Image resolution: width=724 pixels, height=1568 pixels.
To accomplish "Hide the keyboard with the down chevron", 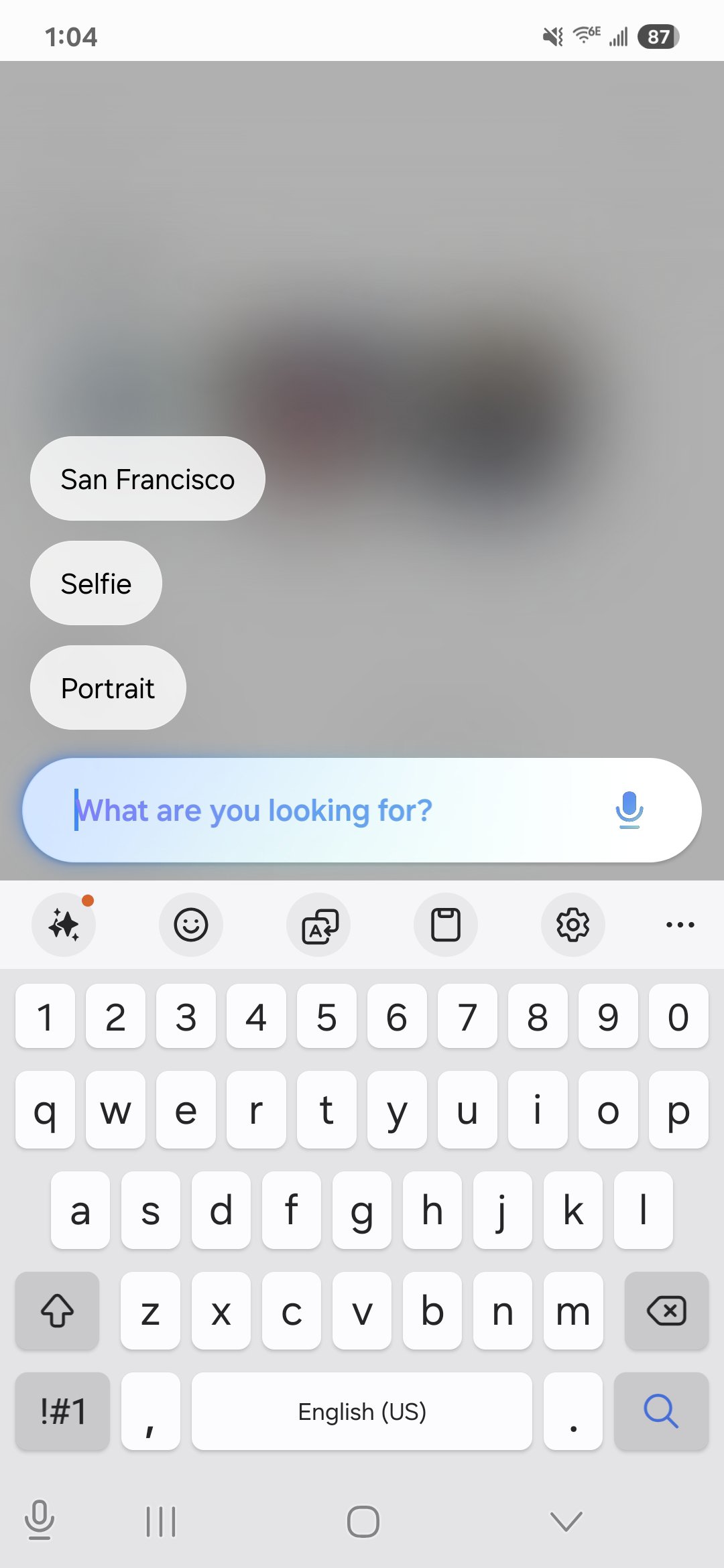I will point(566,1522).
